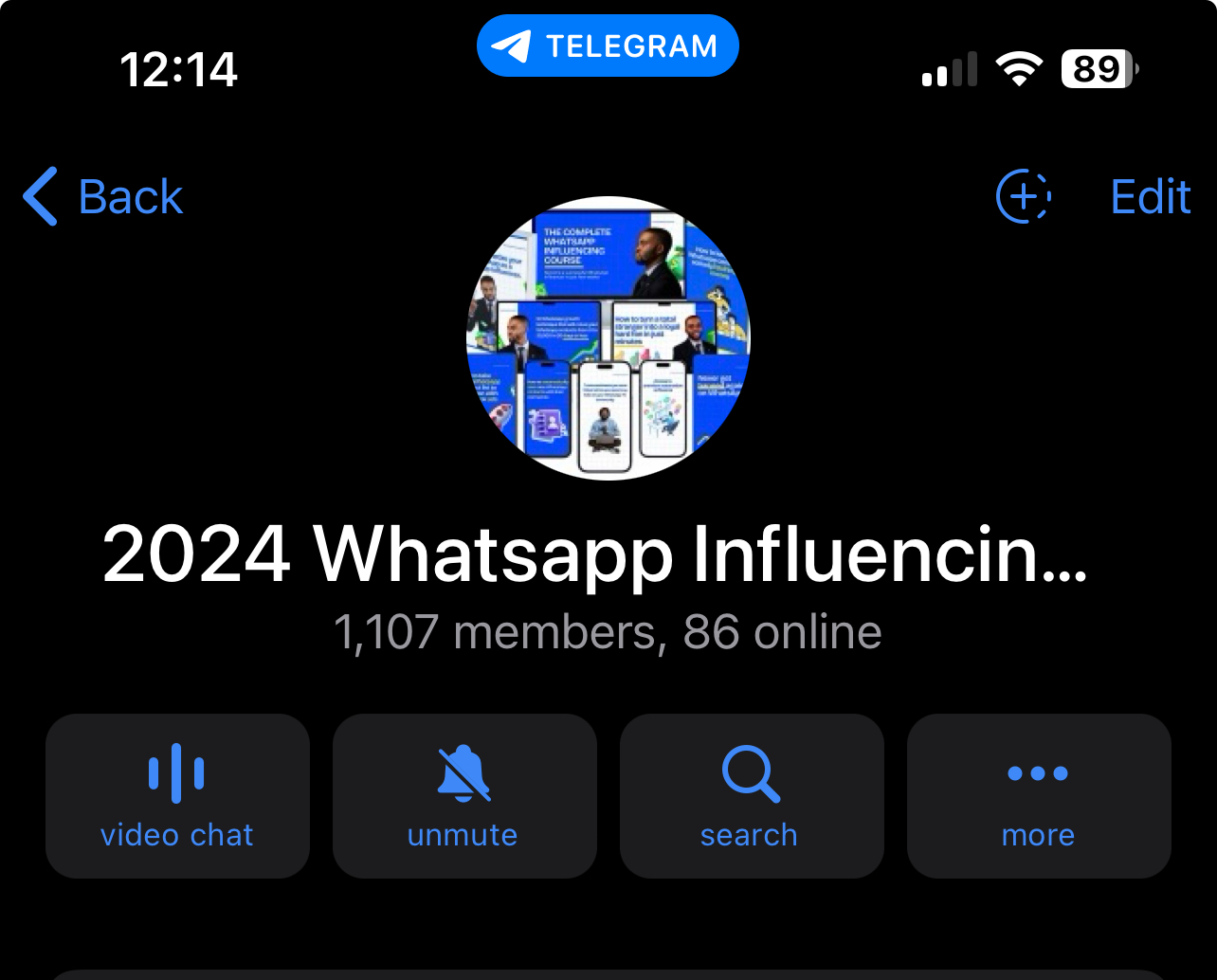Search within this group
1217x980 pixels.
coord(751,796)
